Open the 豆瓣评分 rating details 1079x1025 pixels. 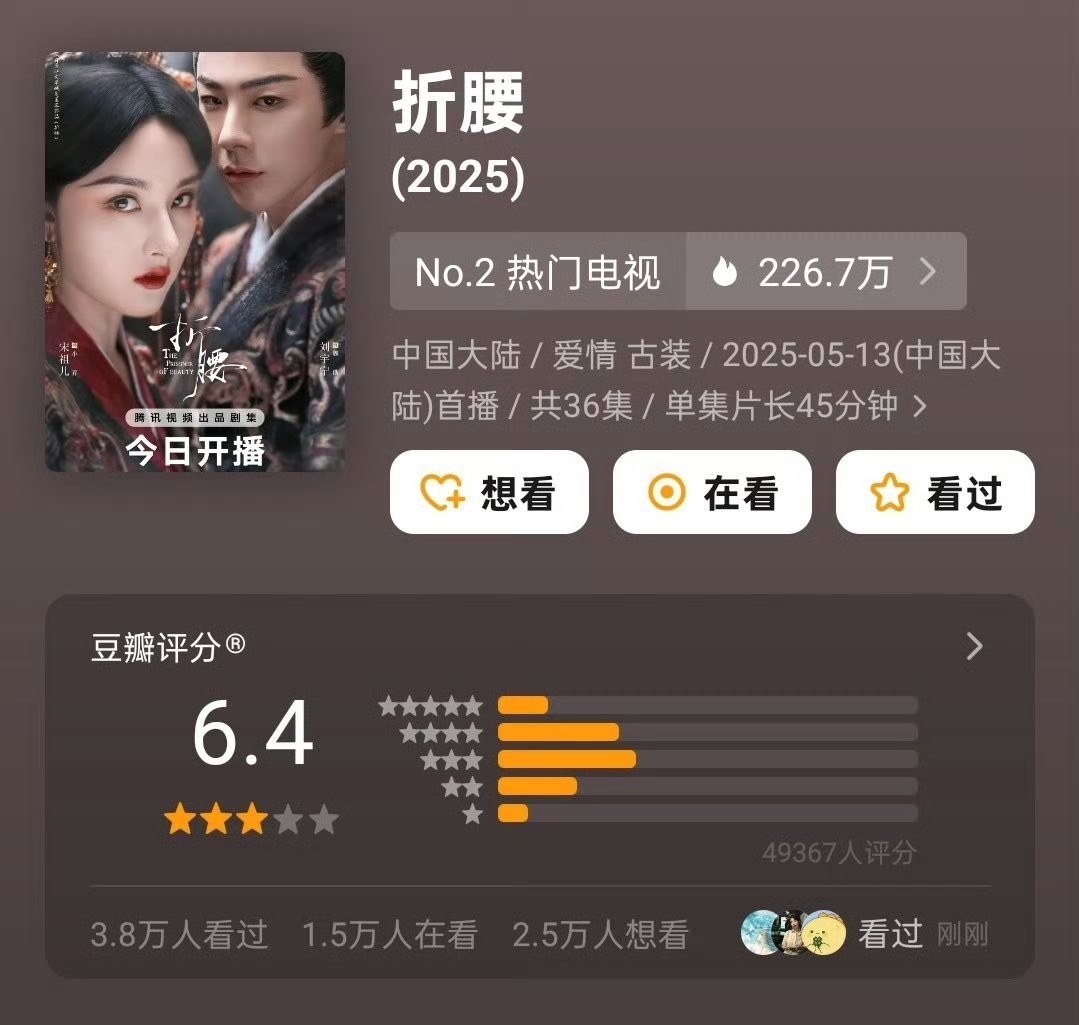click(x=974, y=647)
